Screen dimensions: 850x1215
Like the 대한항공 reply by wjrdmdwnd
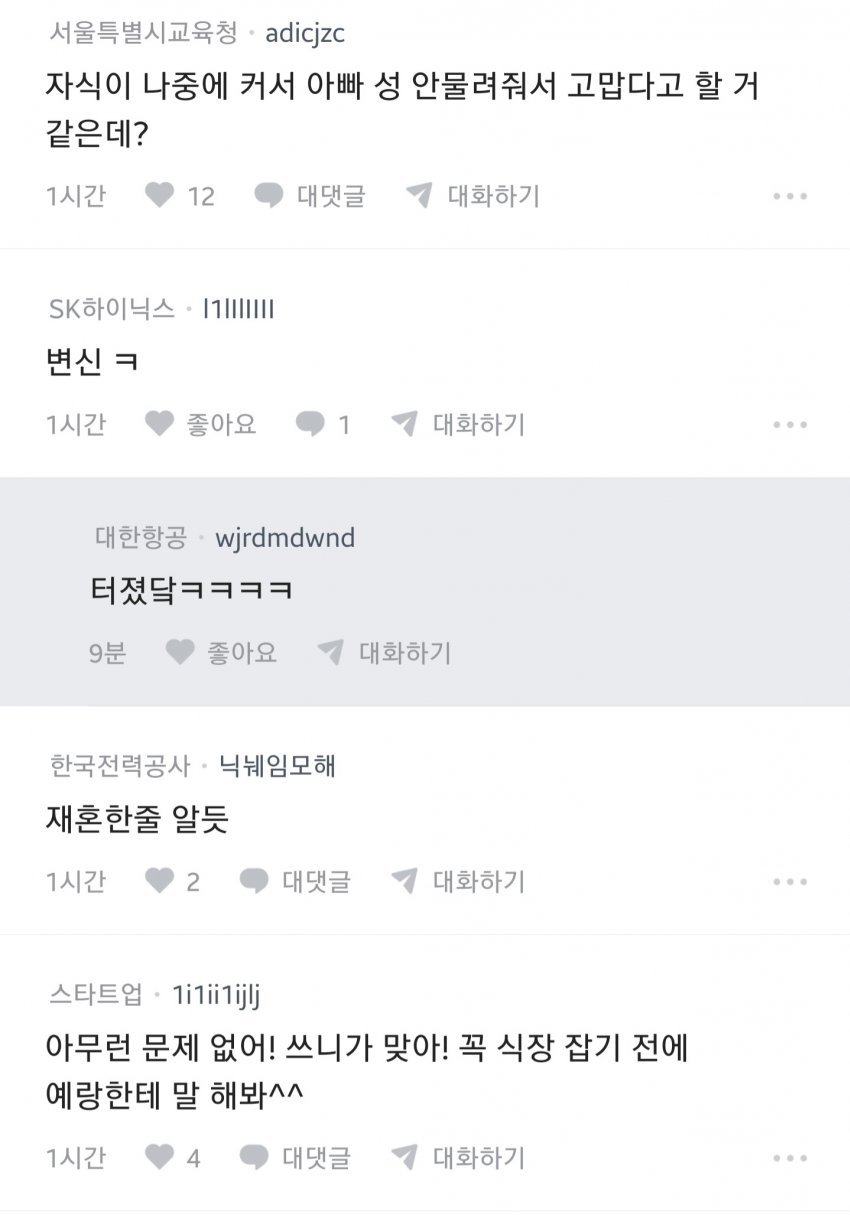(x=221, y=653)
